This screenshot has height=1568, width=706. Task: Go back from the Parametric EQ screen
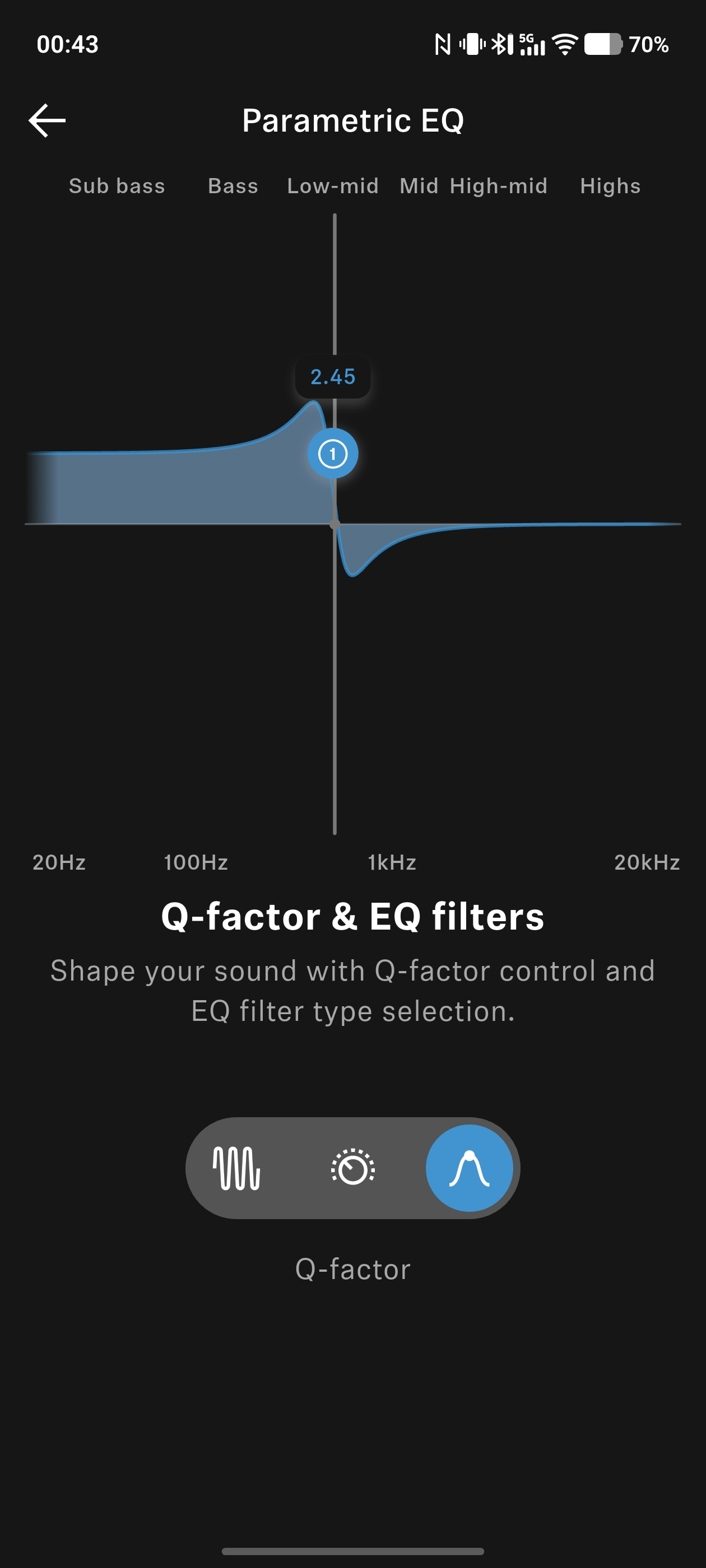coord(48,120)
